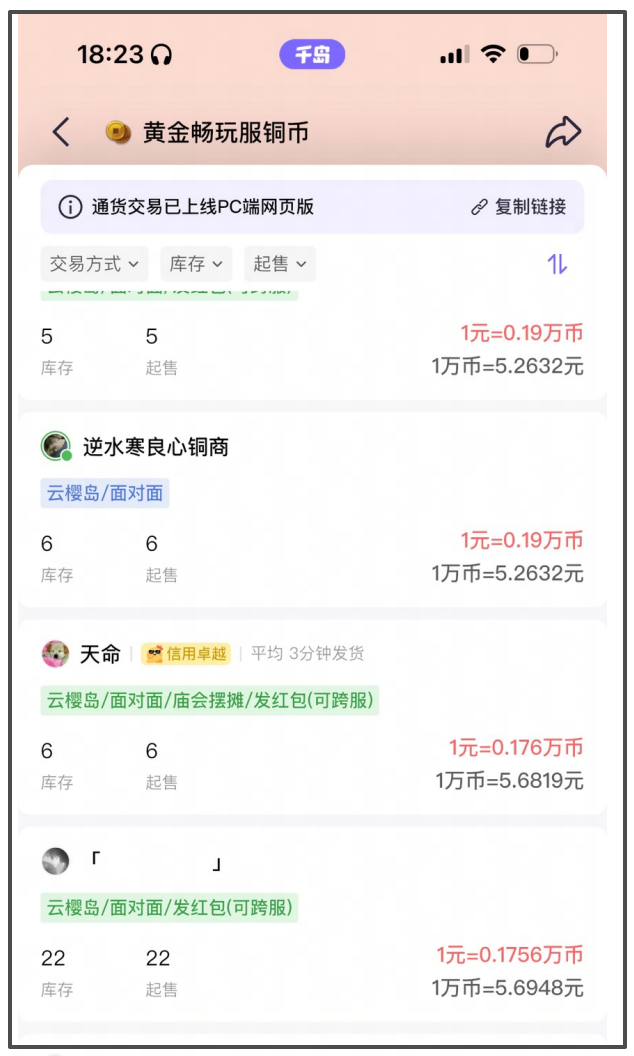The height and width of the screenshot is (1056, 634).
Task: Expand the 交易方式 filter dropdown
Action: [x=94, y=264]
